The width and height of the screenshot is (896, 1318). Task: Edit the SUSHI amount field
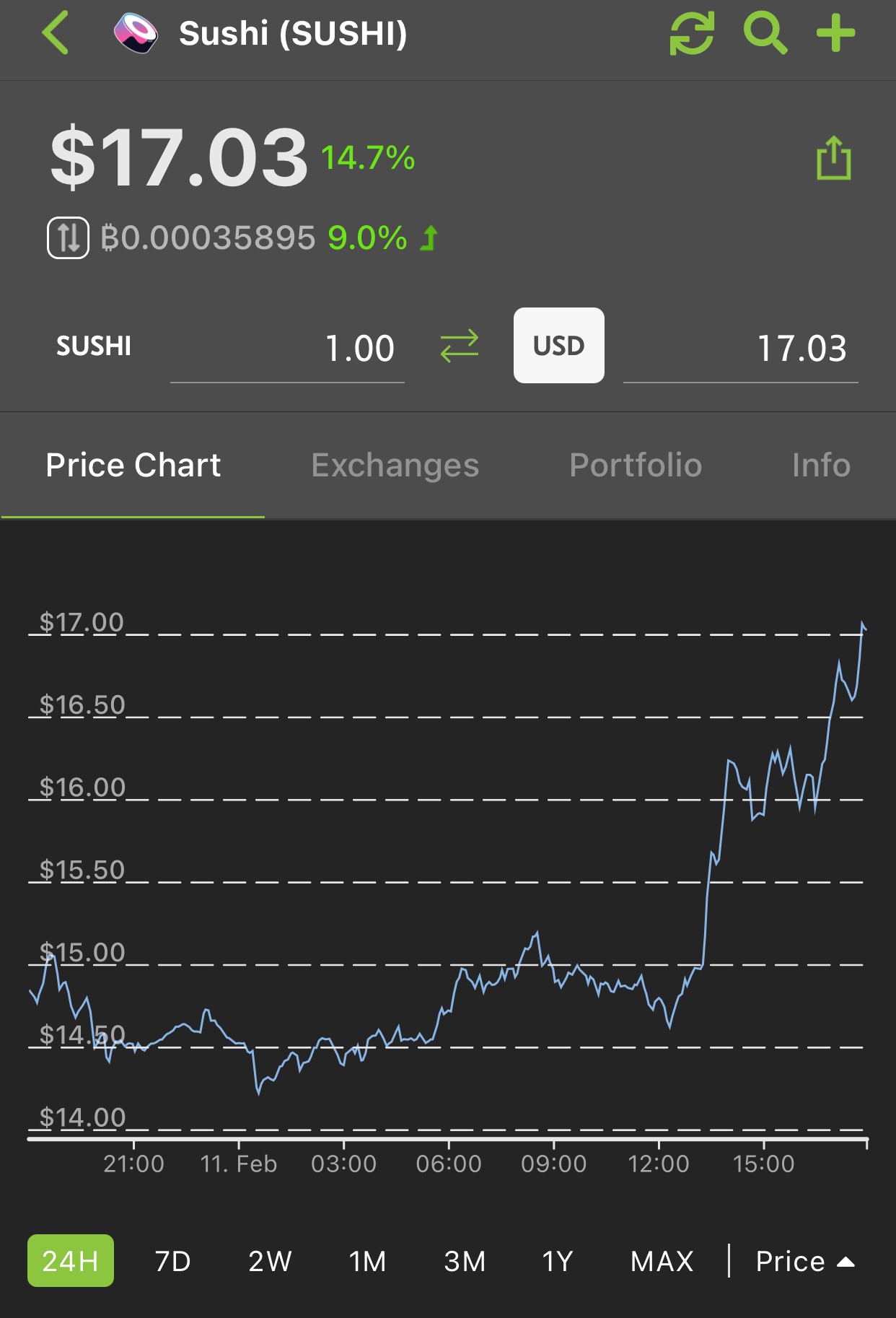[287, 349]
